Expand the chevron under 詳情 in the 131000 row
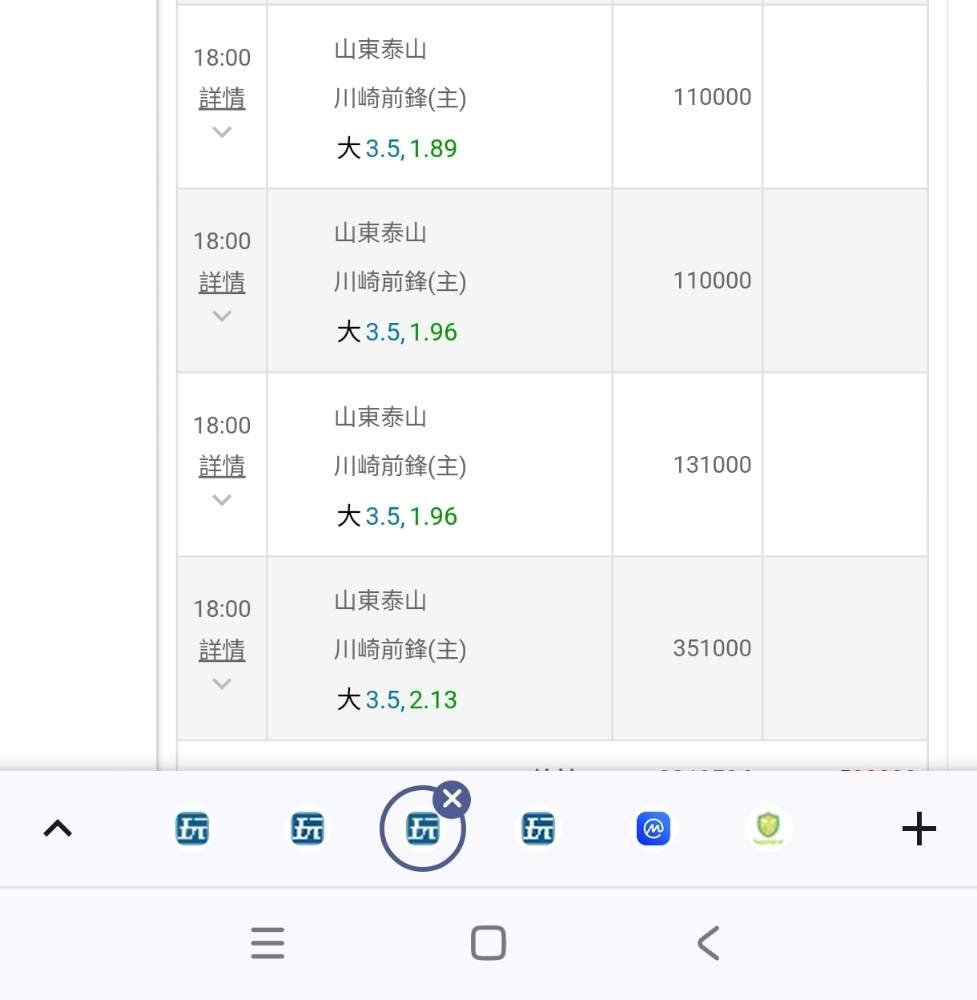The height and width of the screenshot is (1000, 977). coord(222,500)
